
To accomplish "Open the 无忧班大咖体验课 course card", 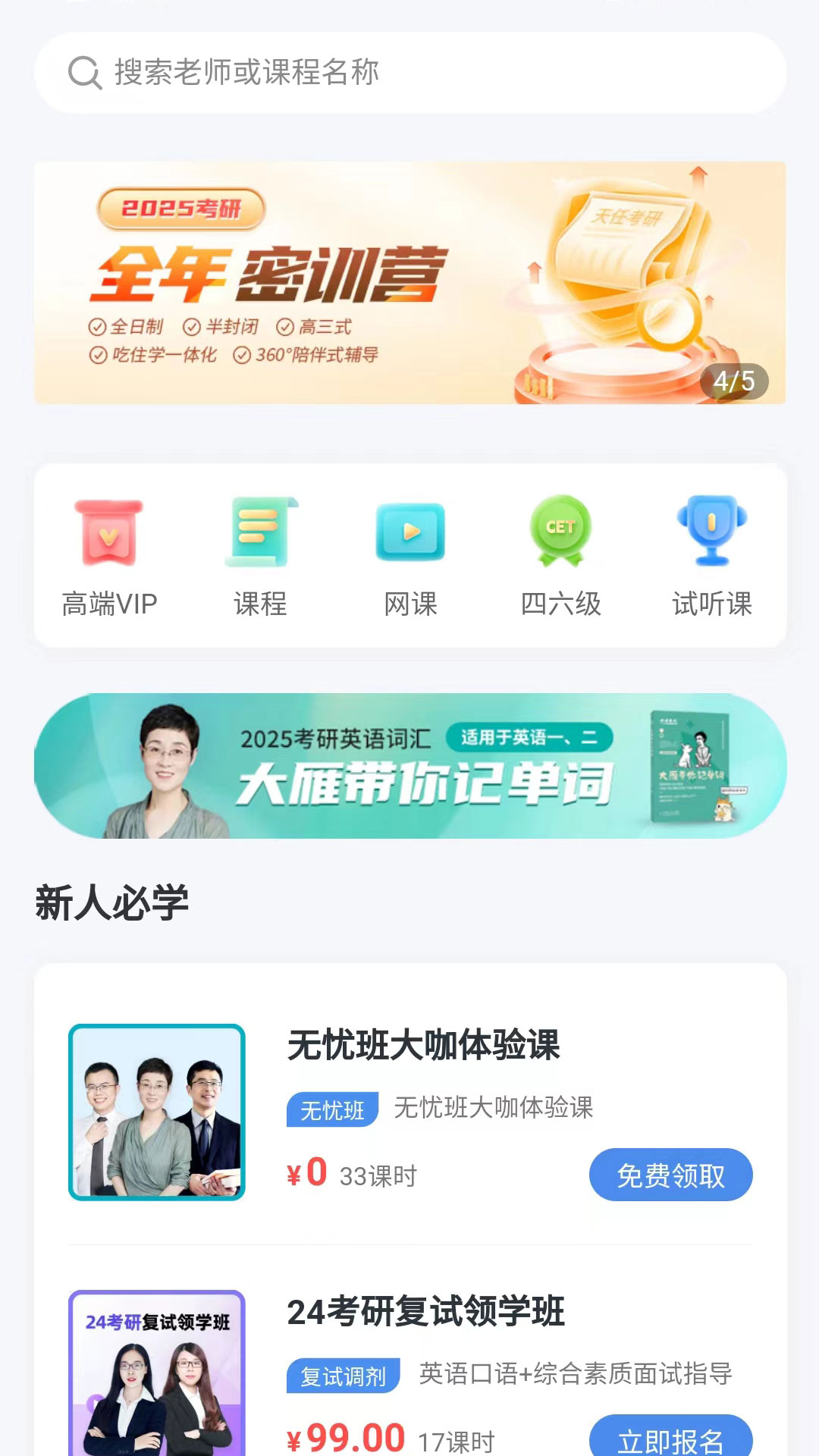I will [409, 1112].
